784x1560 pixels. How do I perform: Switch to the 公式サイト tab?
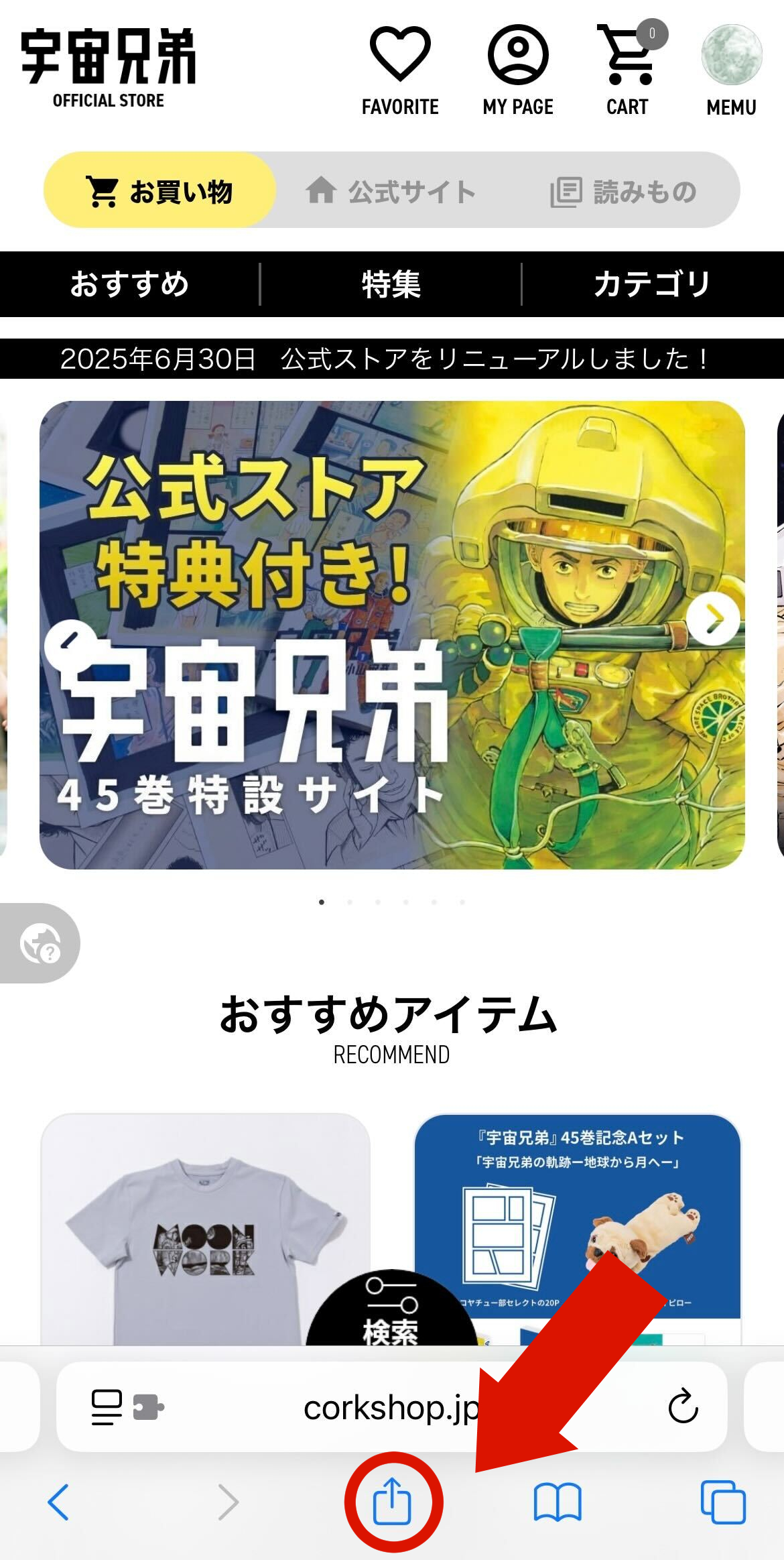[x=391, y=191]
